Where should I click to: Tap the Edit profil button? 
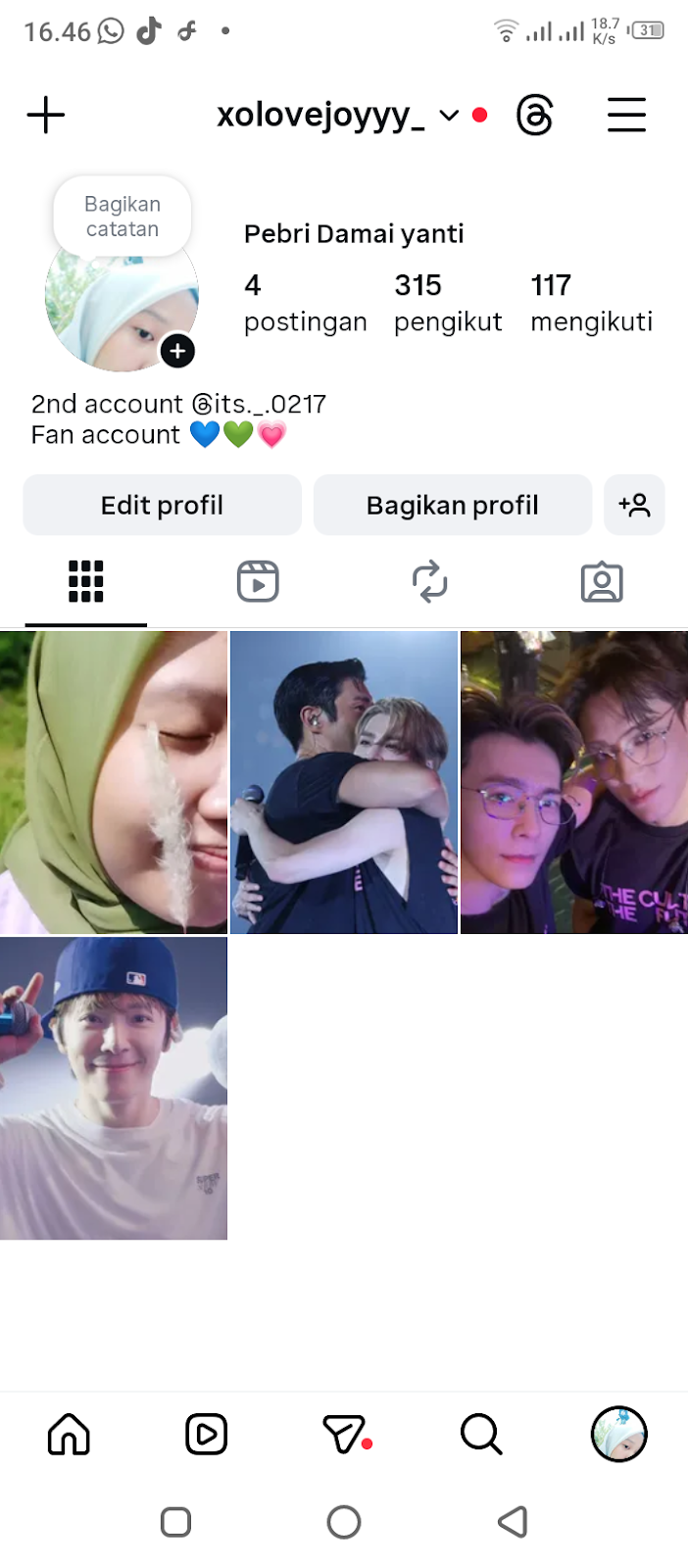[163, 505]
